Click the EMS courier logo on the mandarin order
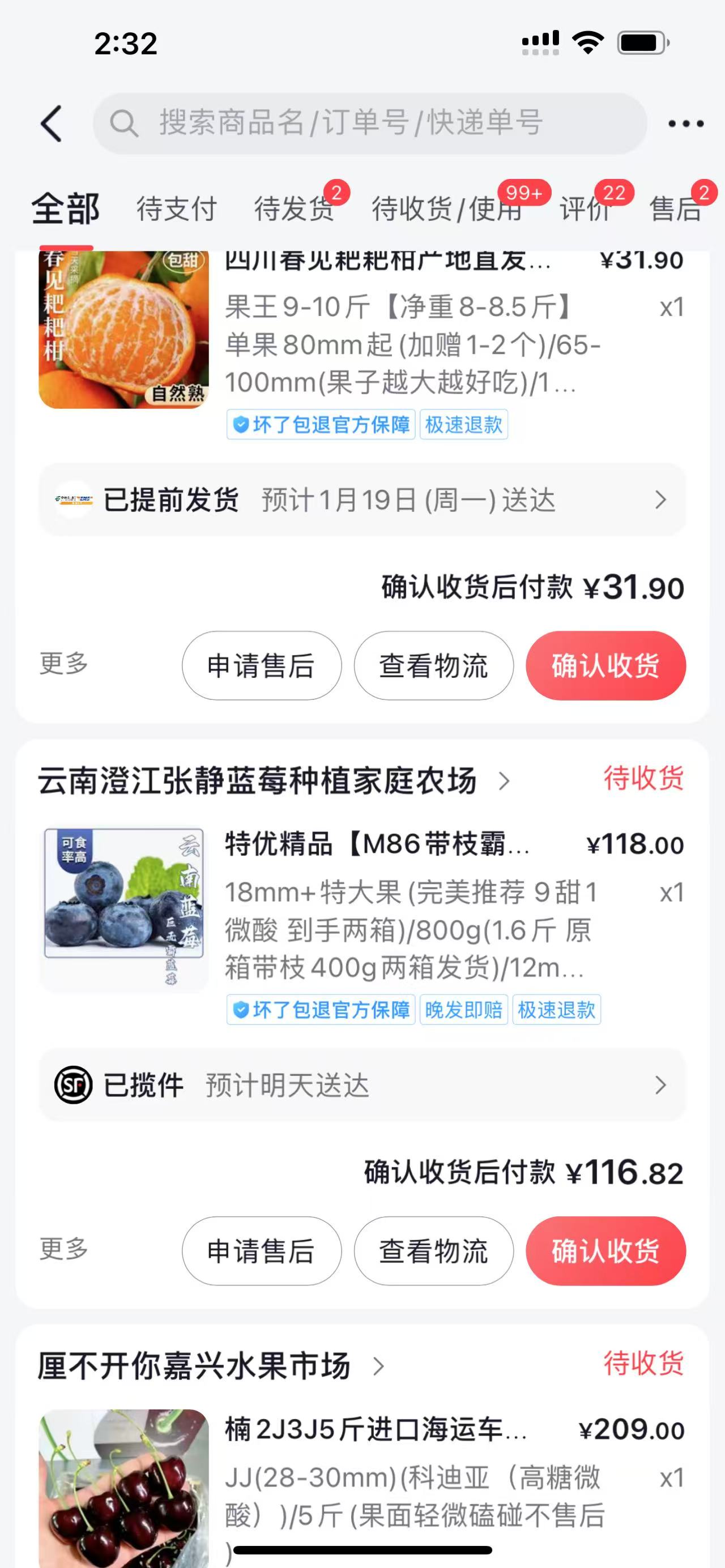Image resolution: width=725 pixels, height=1568 pixels. 72,500
